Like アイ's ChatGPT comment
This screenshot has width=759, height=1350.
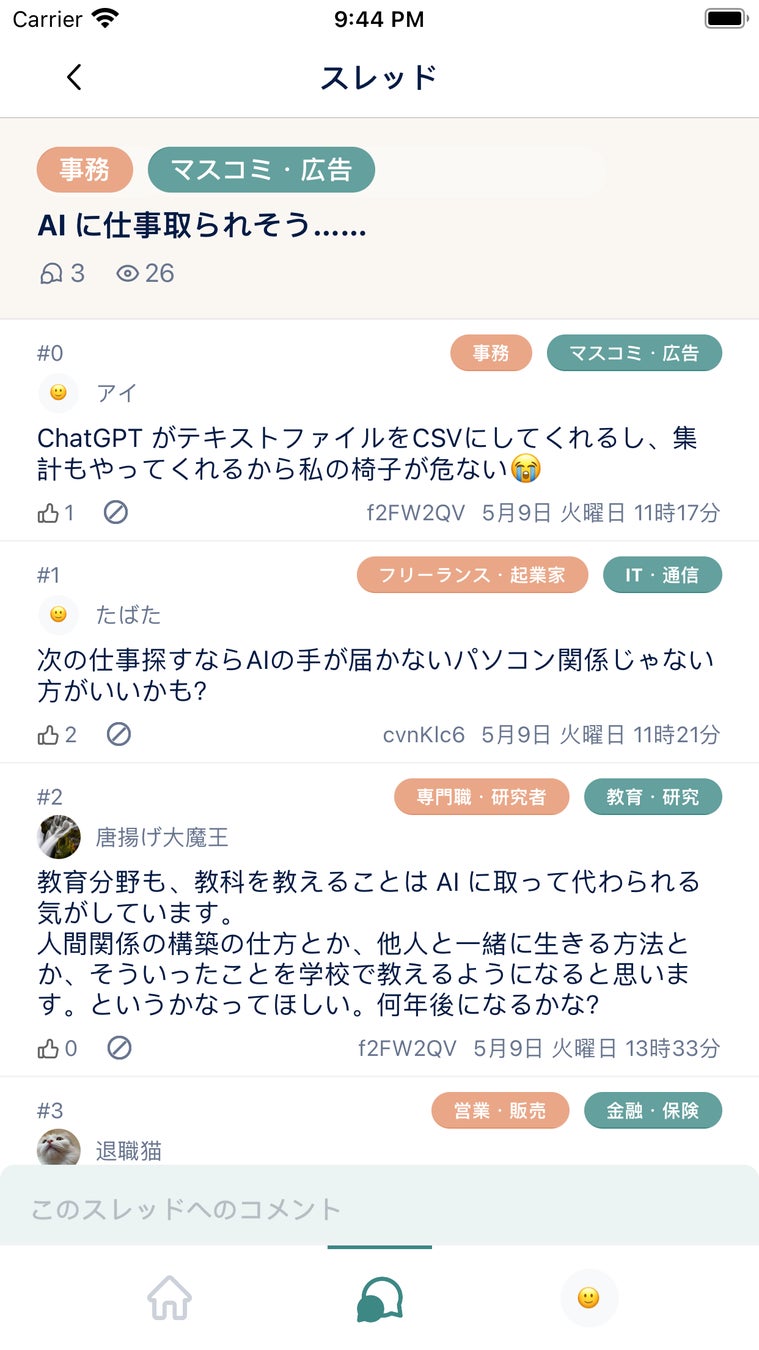coord(49,513)
